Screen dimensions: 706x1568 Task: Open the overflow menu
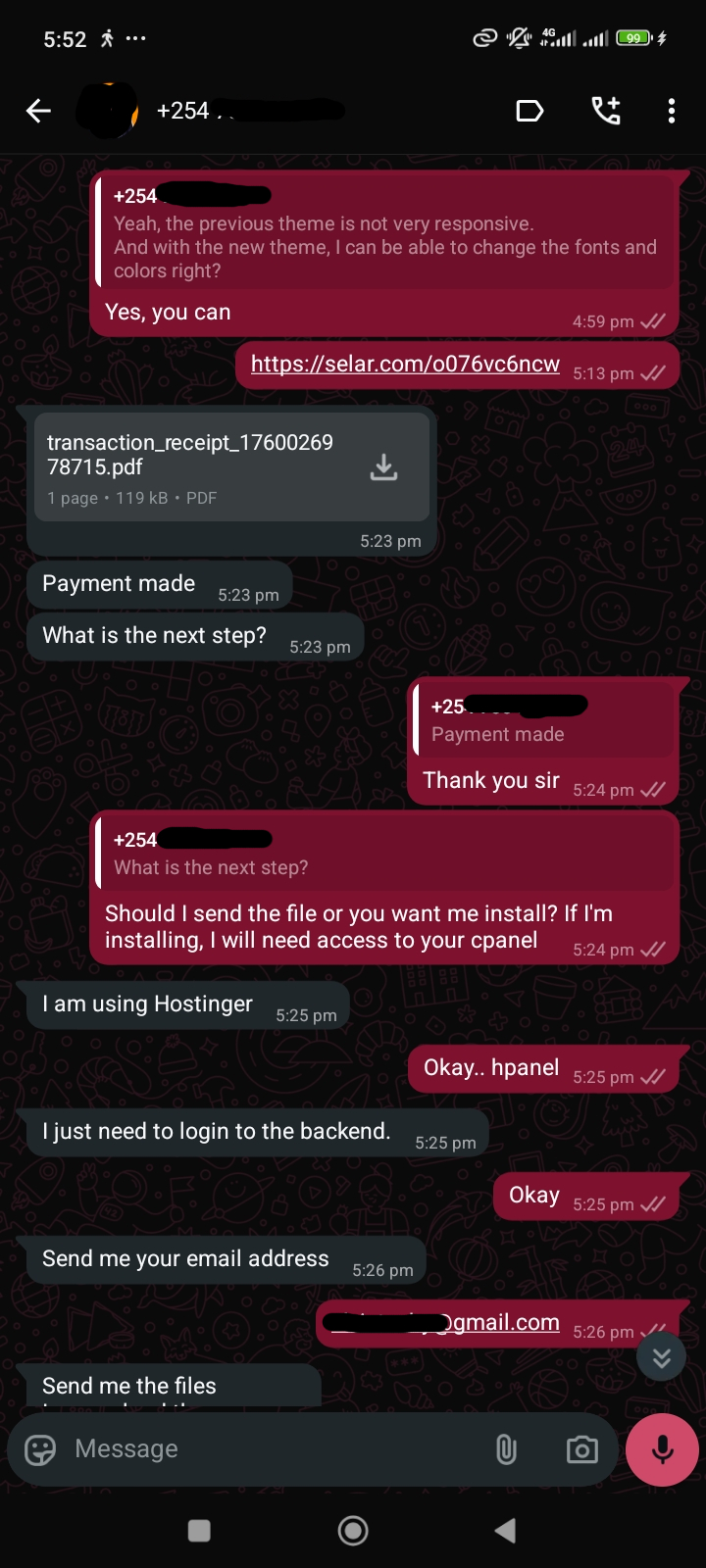(672, 111)
